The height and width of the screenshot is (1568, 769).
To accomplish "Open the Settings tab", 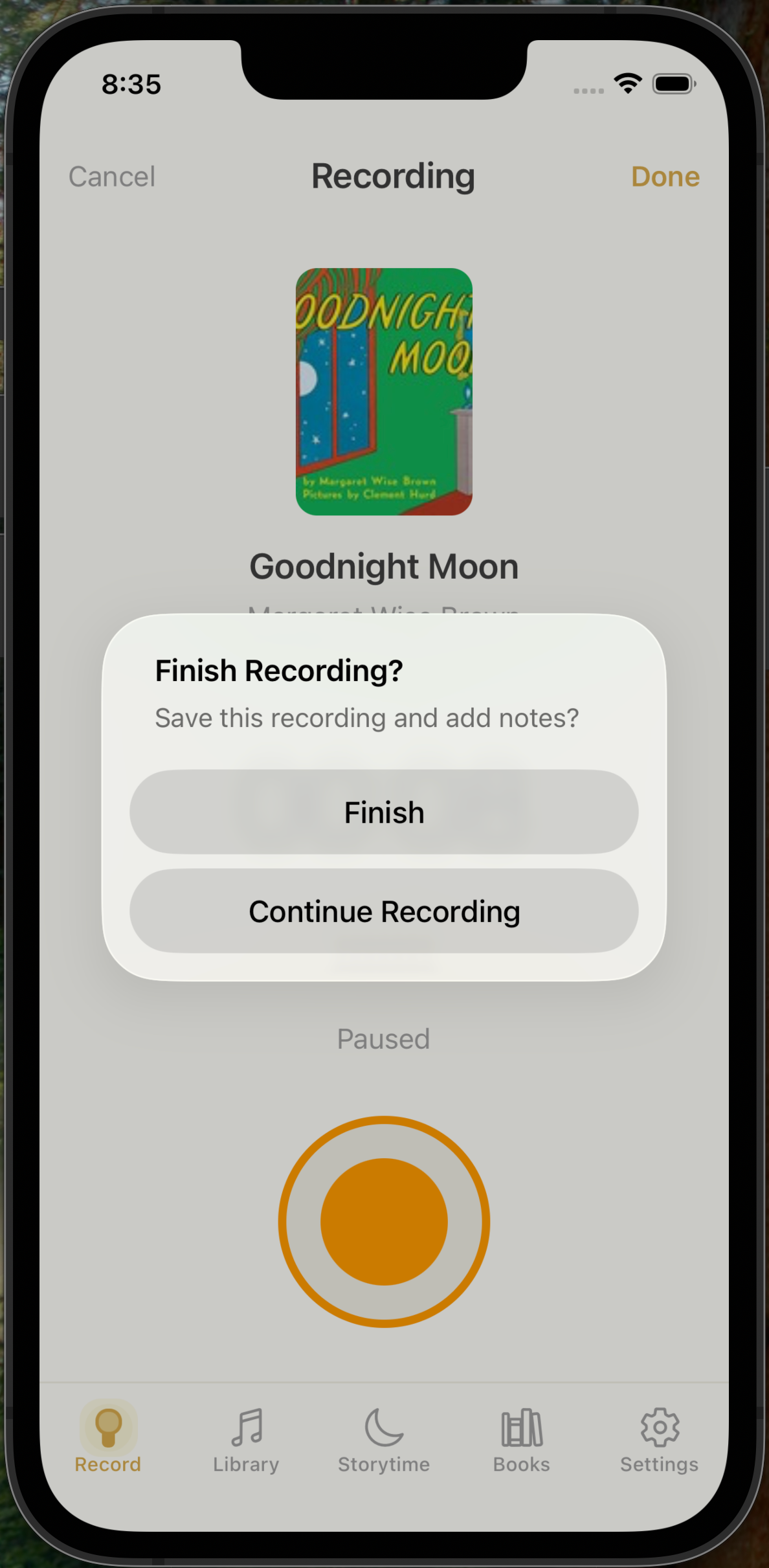I will [659, 1440].
